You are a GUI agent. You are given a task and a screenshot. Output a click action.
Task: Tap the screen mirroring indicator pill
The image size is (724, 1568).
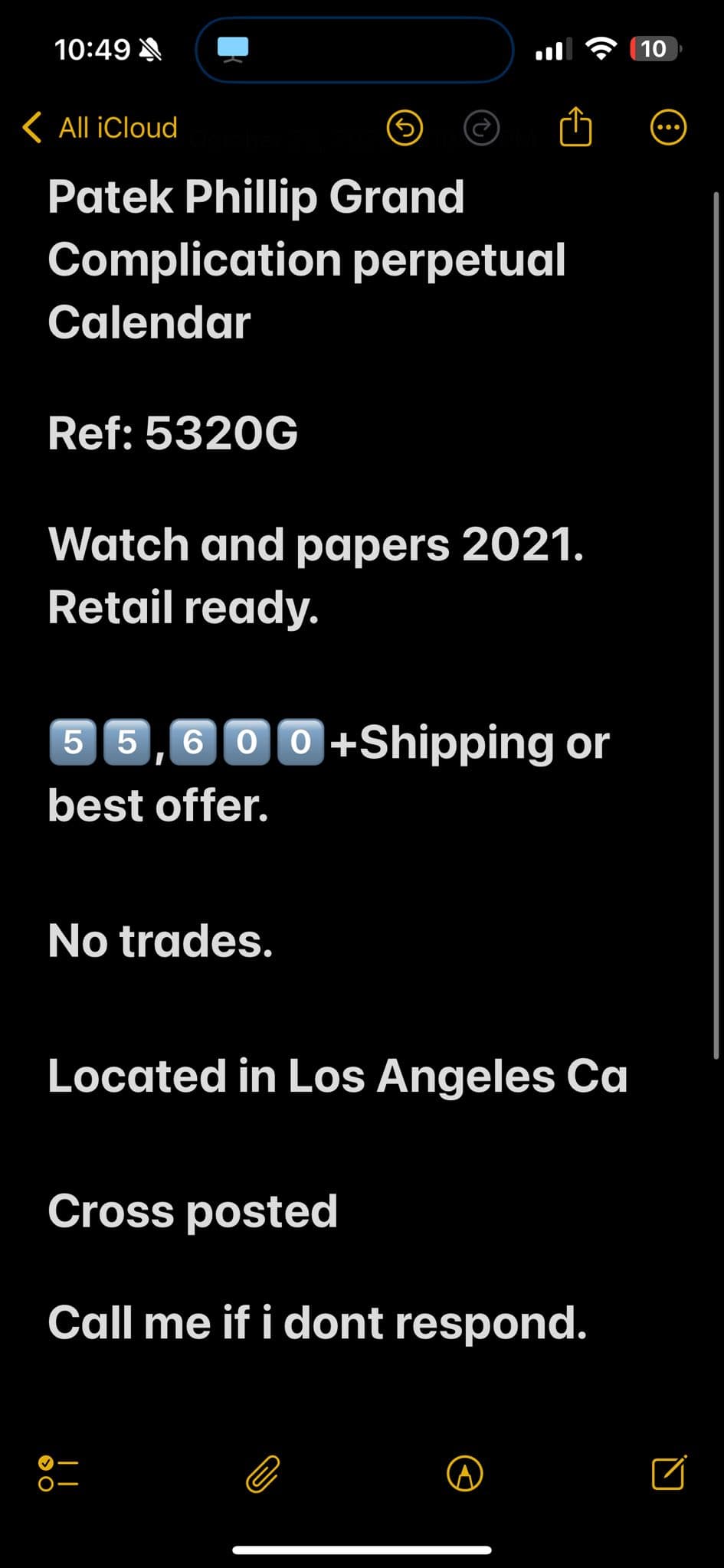[354, 50]
